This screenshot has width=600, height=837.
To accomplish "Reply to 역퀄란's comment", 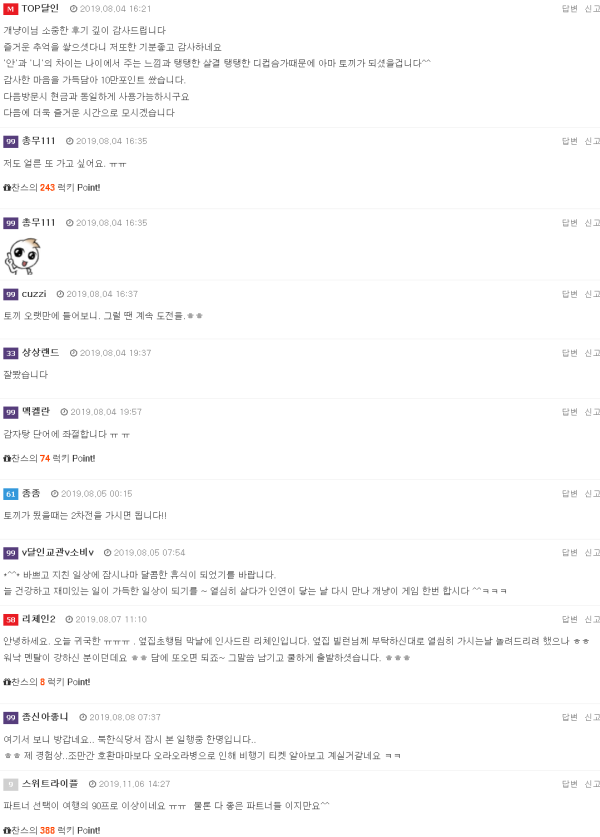I will [569, 412].
